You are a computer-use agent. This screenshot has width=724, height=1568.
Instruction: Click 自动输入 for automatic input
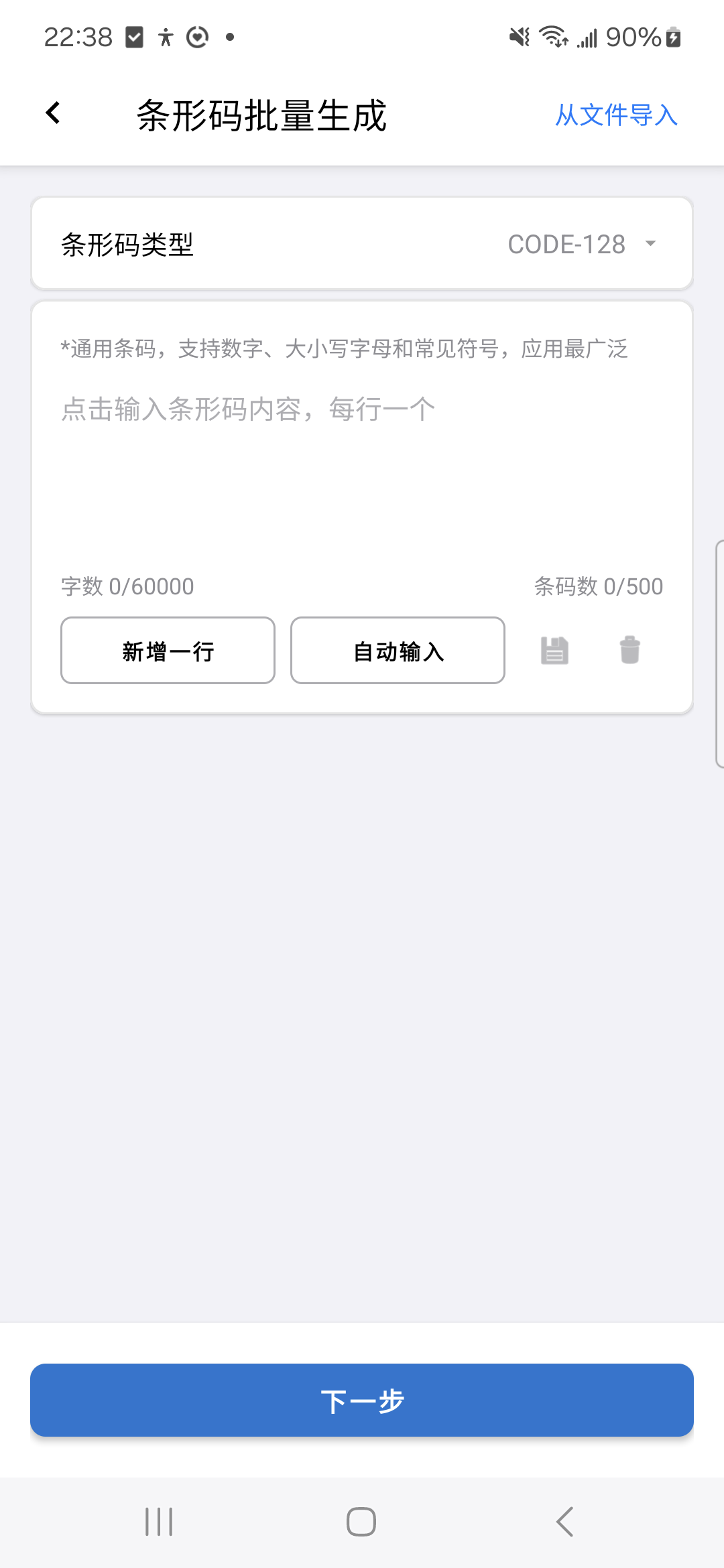[x=397, y=650]
